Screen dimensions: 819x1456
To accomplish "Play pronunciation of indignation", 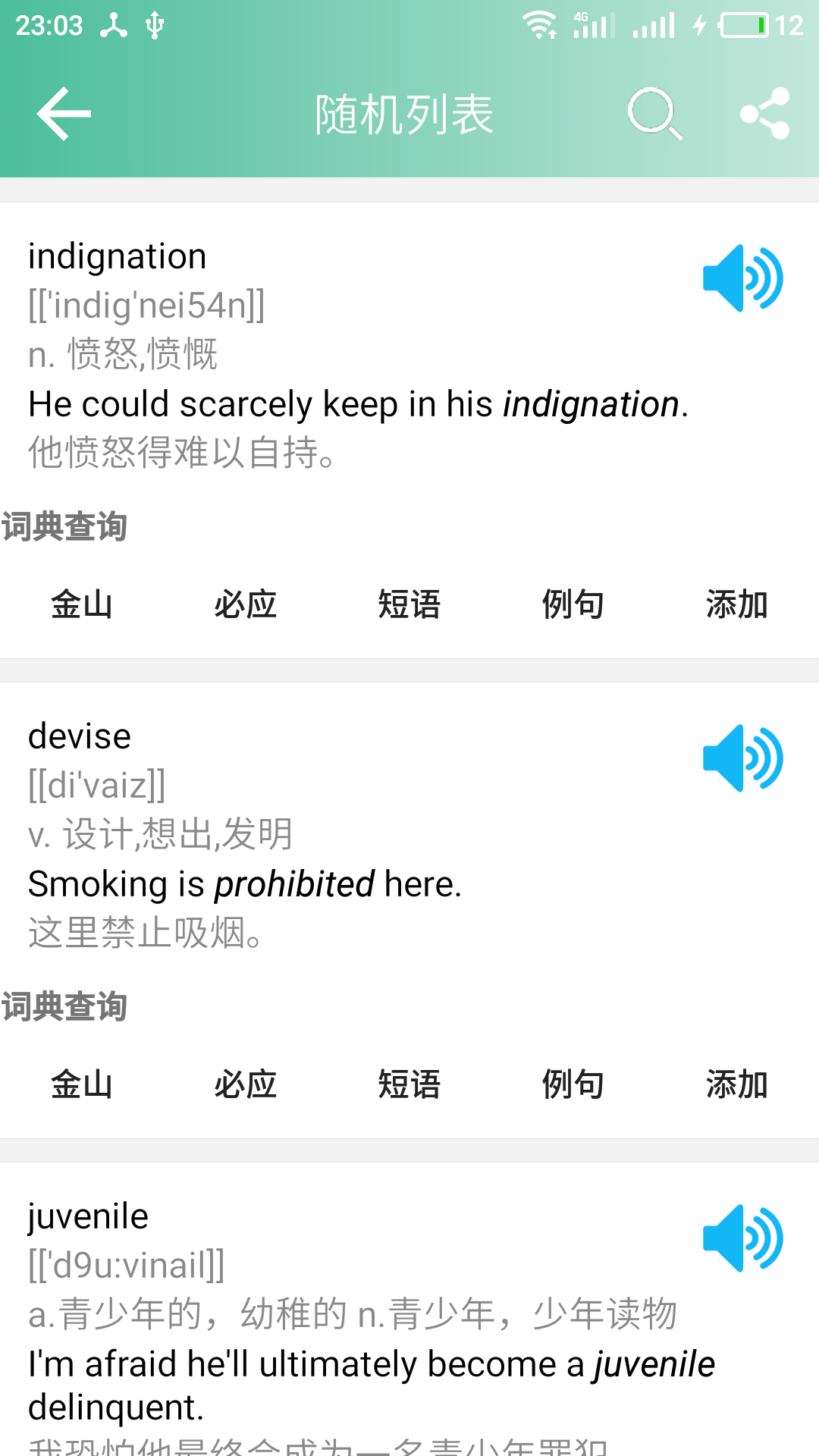I will tap(742, 278).
